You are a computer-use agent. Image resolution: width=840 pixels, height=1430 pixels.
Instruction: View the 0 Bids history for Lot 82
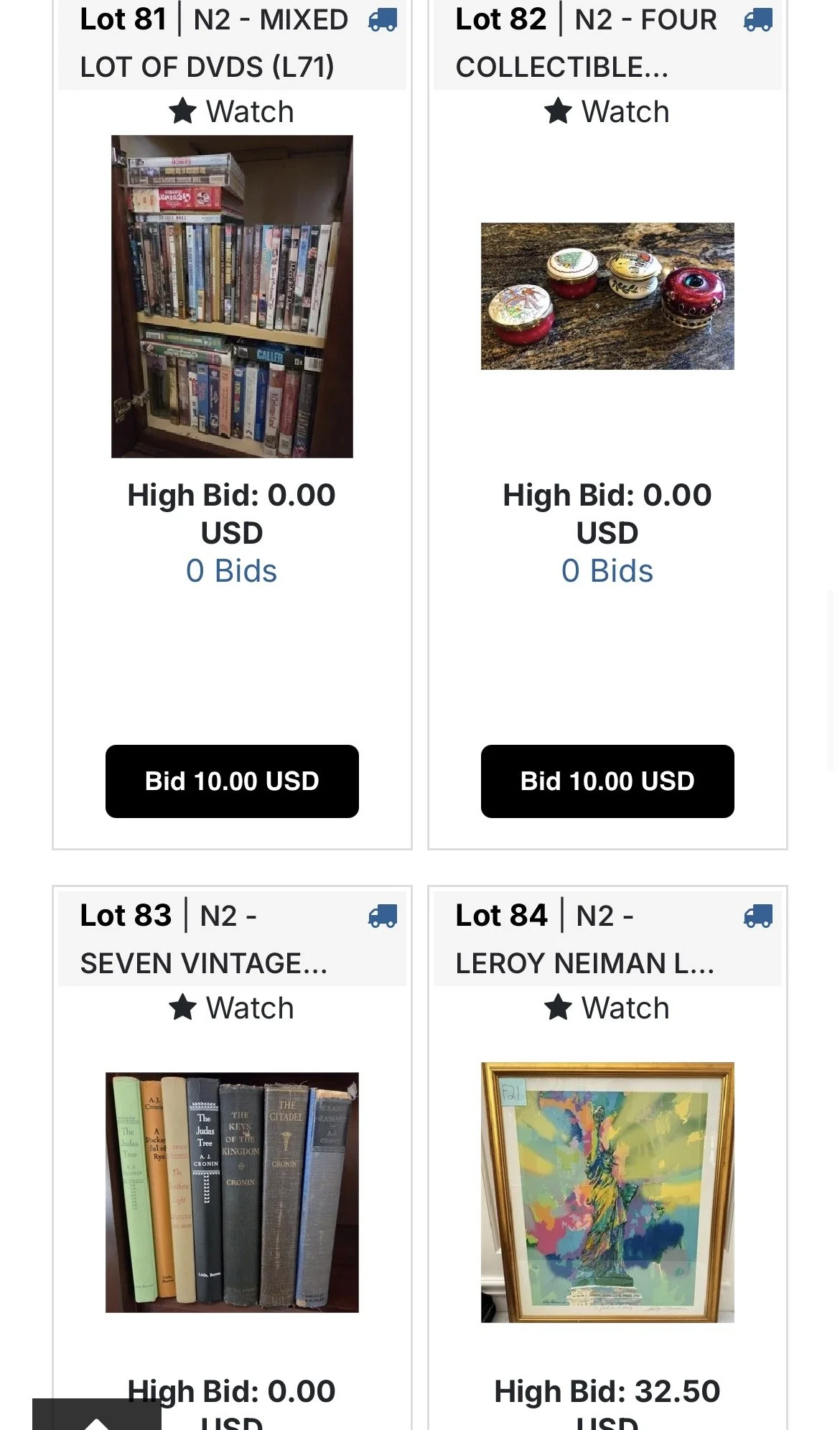[x=607, y=571]
